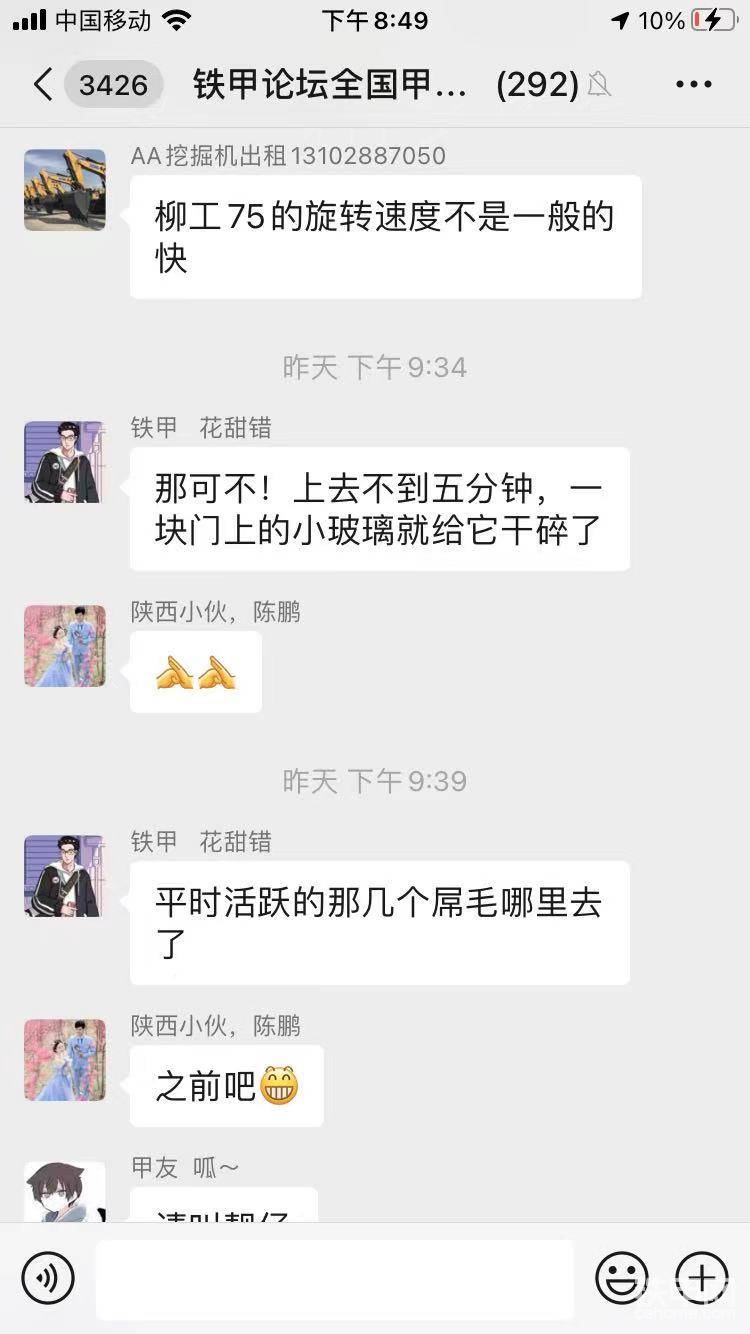Tap the message text field
750x1334 pixels.
(334, 1278)
